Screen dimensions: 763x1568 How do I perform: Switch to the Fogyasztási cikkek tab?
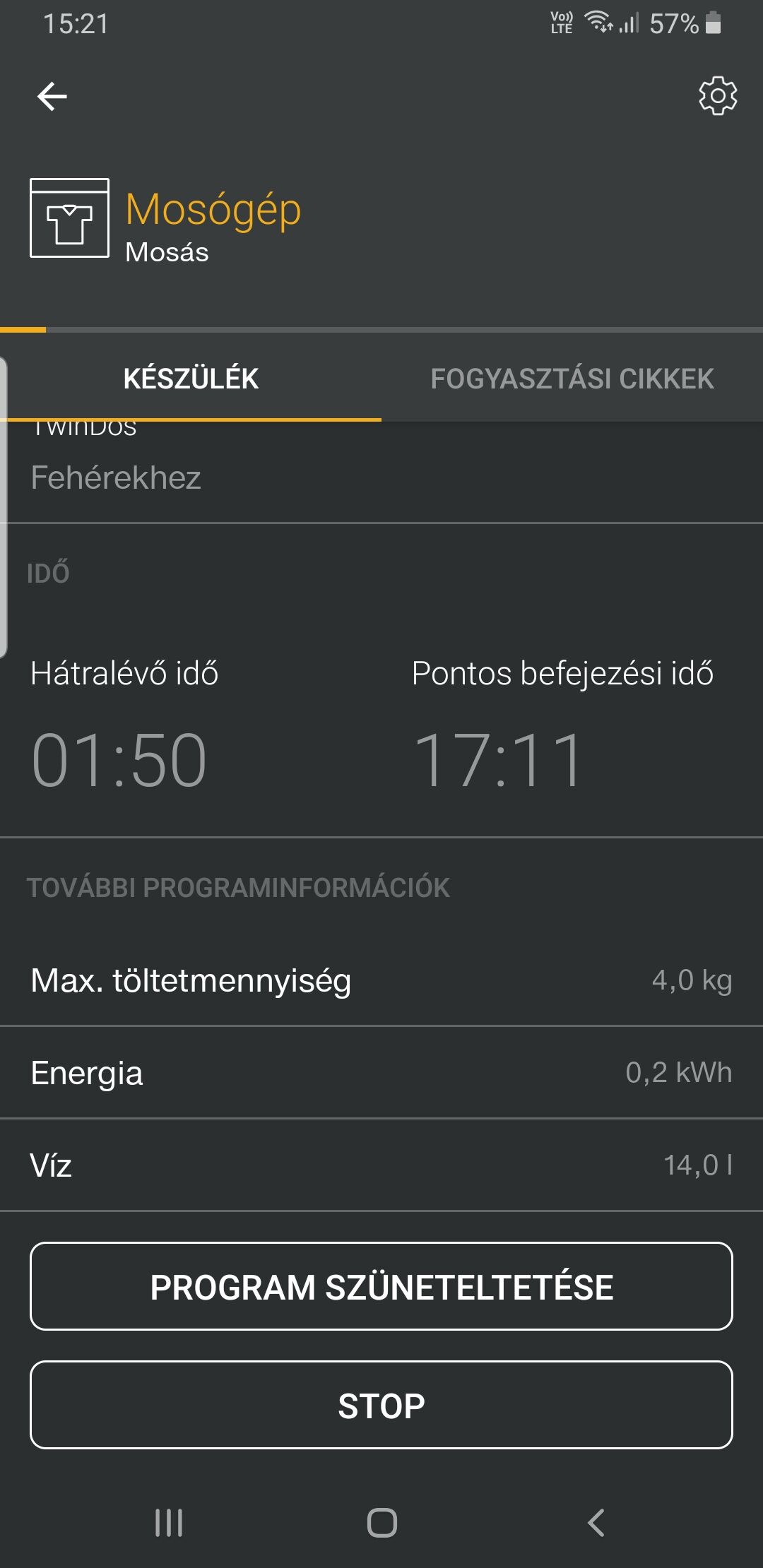click(x=572, y=379)
